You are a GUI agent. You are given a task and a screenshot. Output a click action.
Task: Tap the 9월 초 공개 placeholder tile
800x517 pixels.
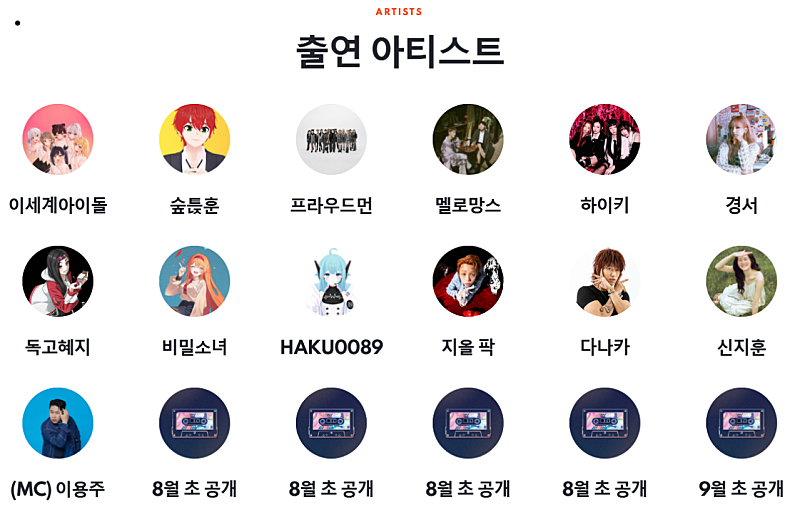[741, 423]
